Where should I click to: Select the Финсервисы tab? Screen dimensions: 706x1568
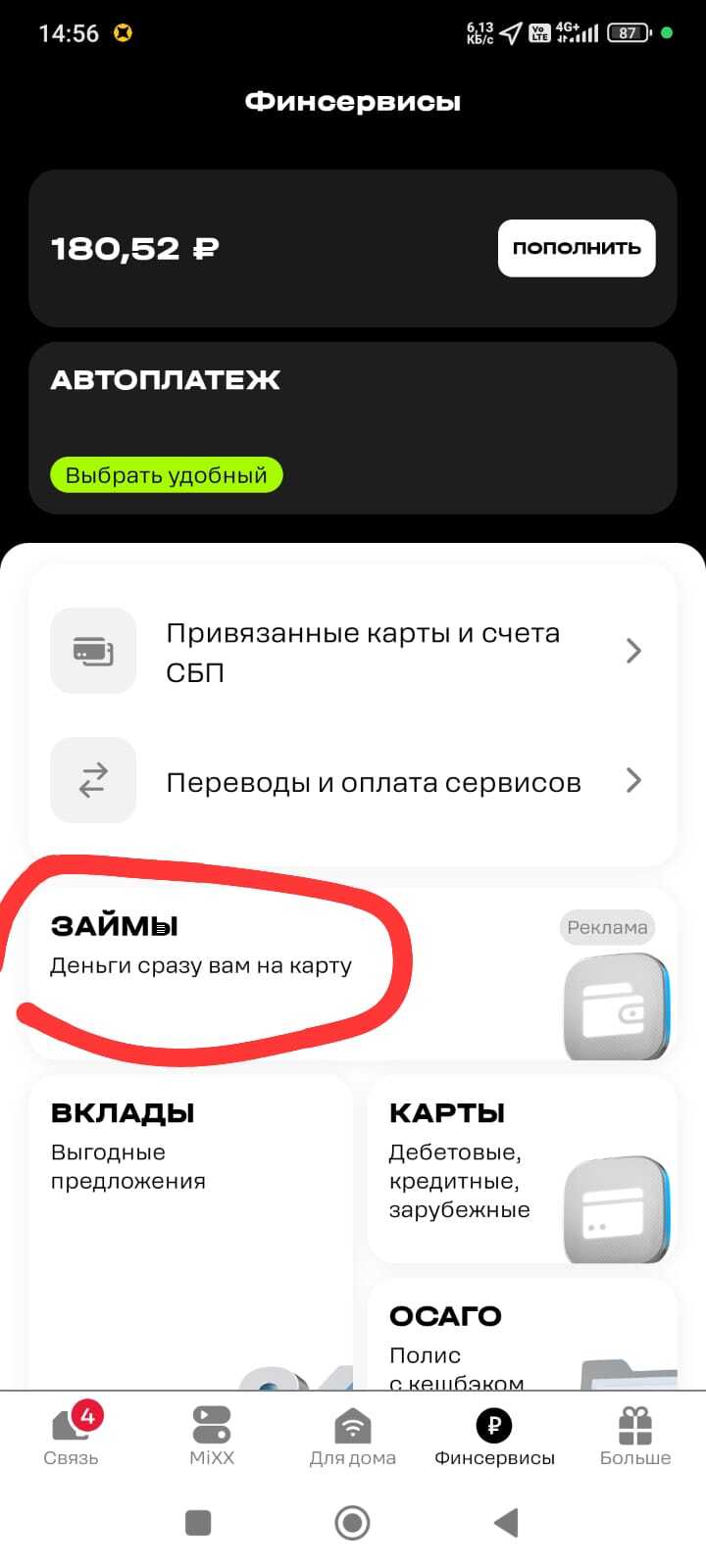494,1436
